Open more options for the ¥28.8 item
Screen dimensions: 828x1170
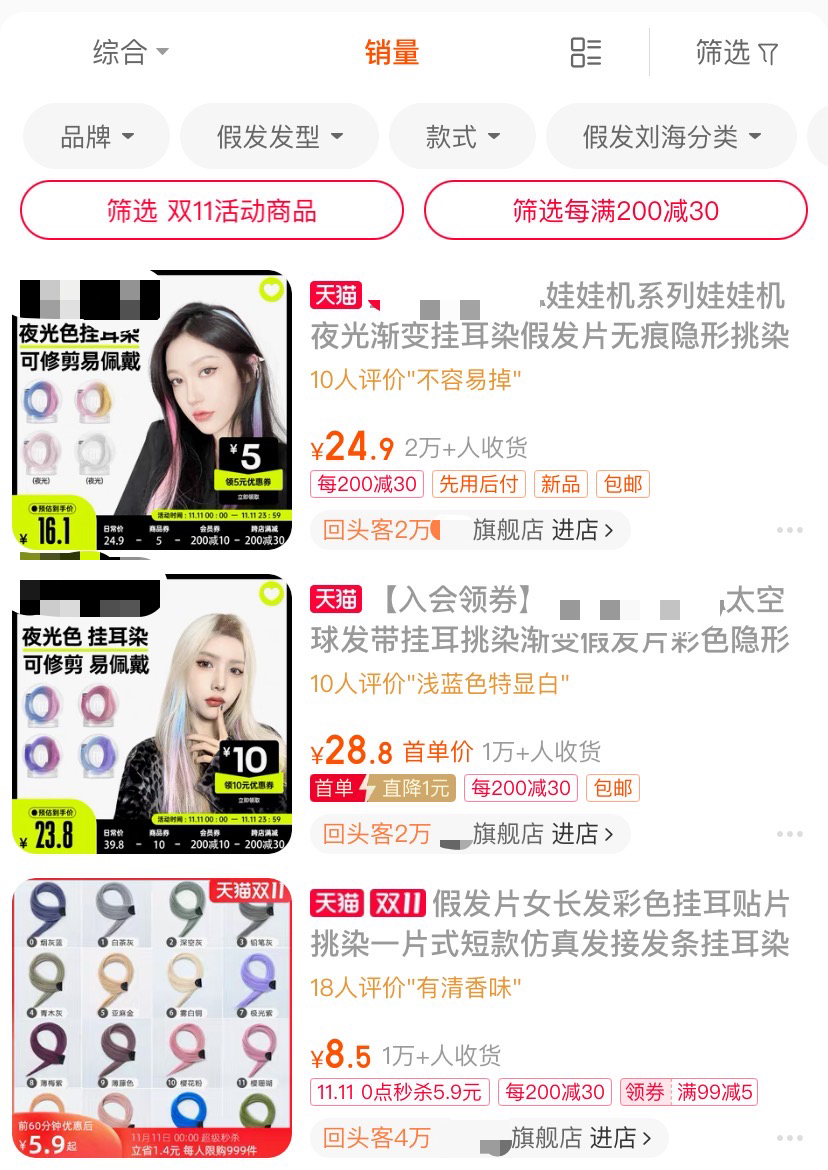coord(789,835)
